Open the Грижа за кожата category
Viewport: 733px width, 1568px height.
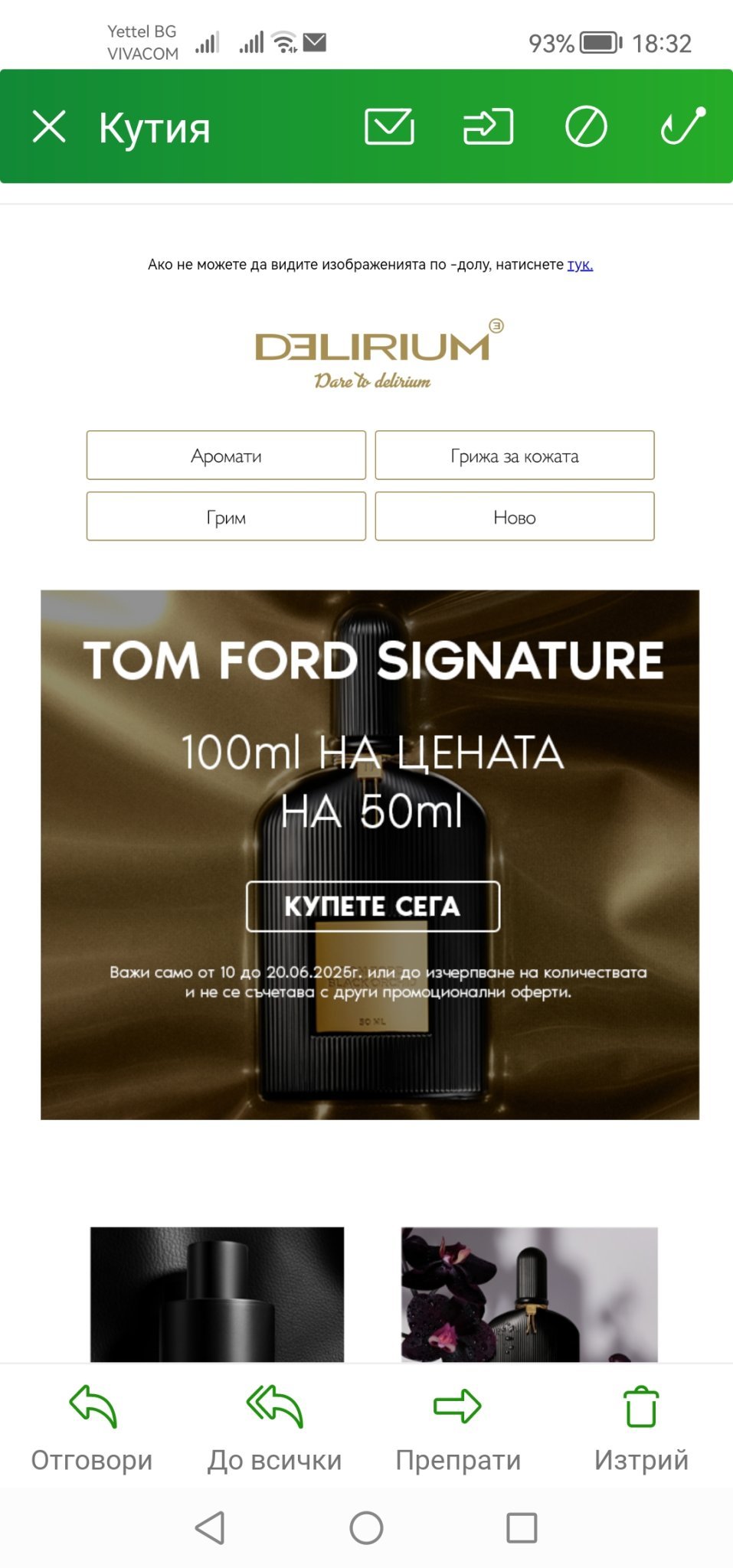click(x=514, y=456)
